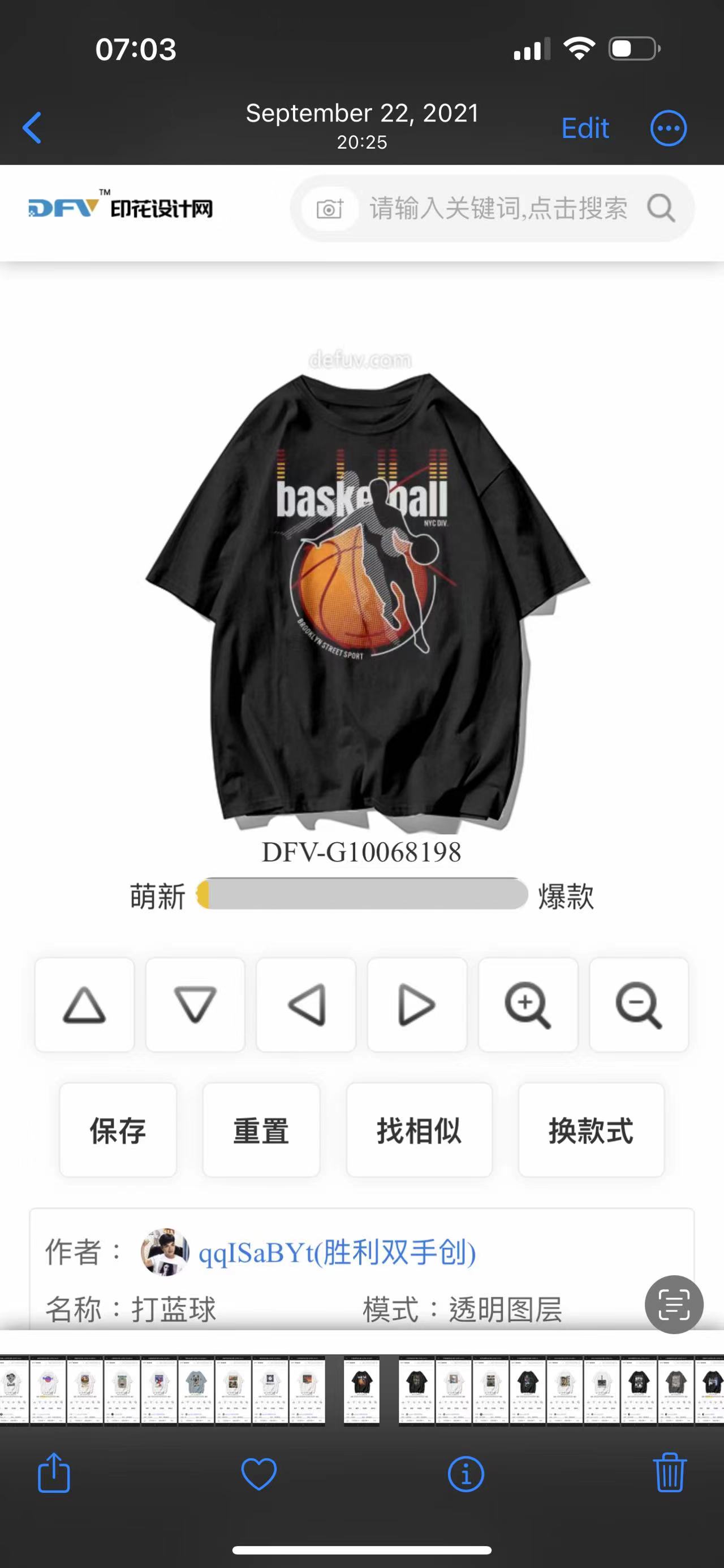724x1568 pixels.
Task: Activate the Live Text scan button
Action: (x=674, y=1305)
